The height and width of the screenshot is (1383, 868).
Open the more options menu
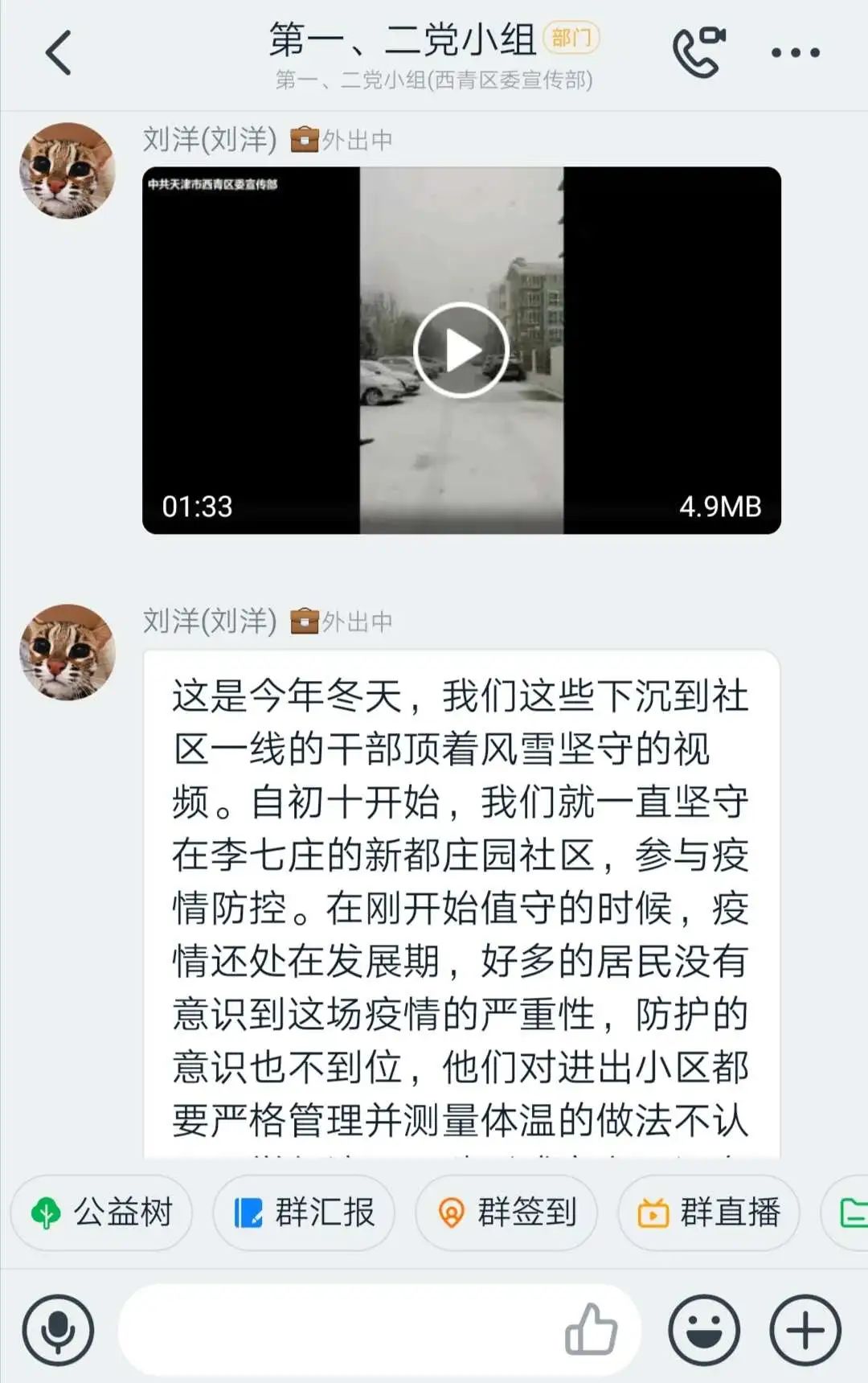[x=795, y=53]
